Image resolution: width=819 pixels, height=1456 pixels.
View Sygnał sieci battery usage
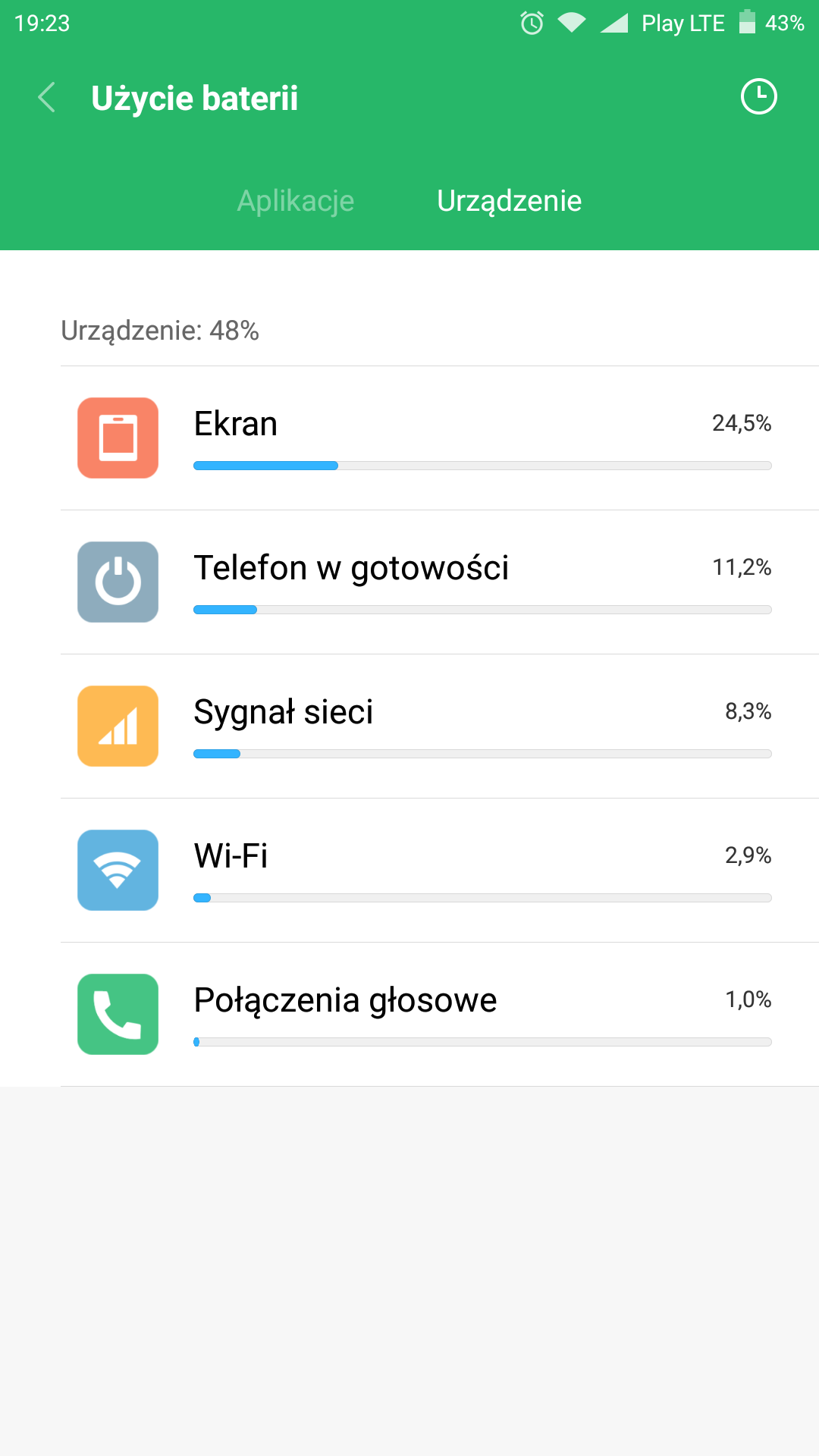pyautogui.click(x=440, y=726)
